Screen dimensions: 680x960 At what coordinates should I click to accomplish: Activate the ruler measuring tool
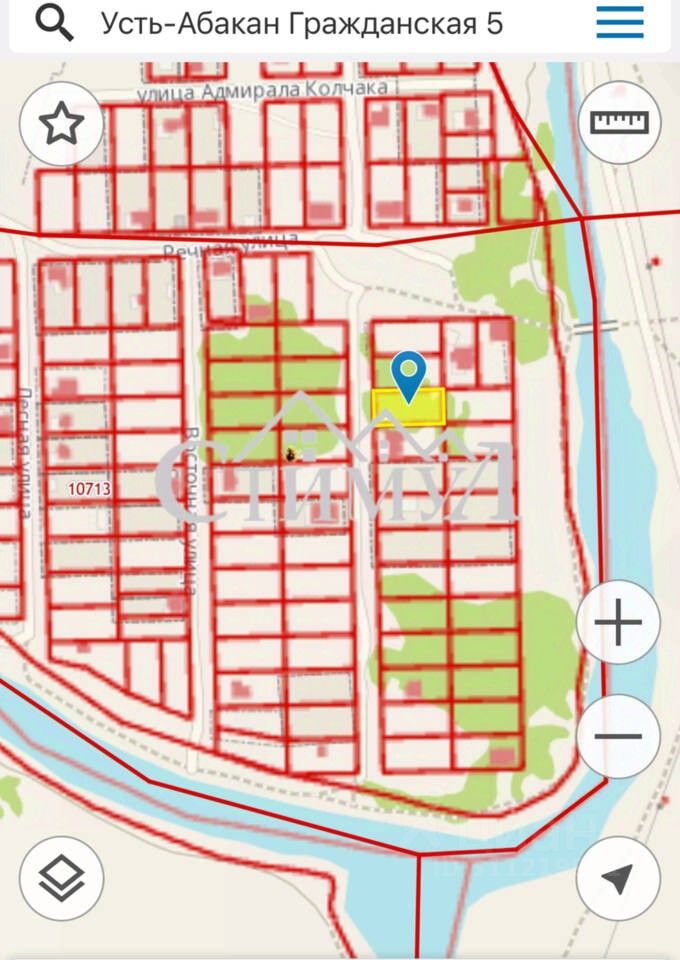coord(619,123)
